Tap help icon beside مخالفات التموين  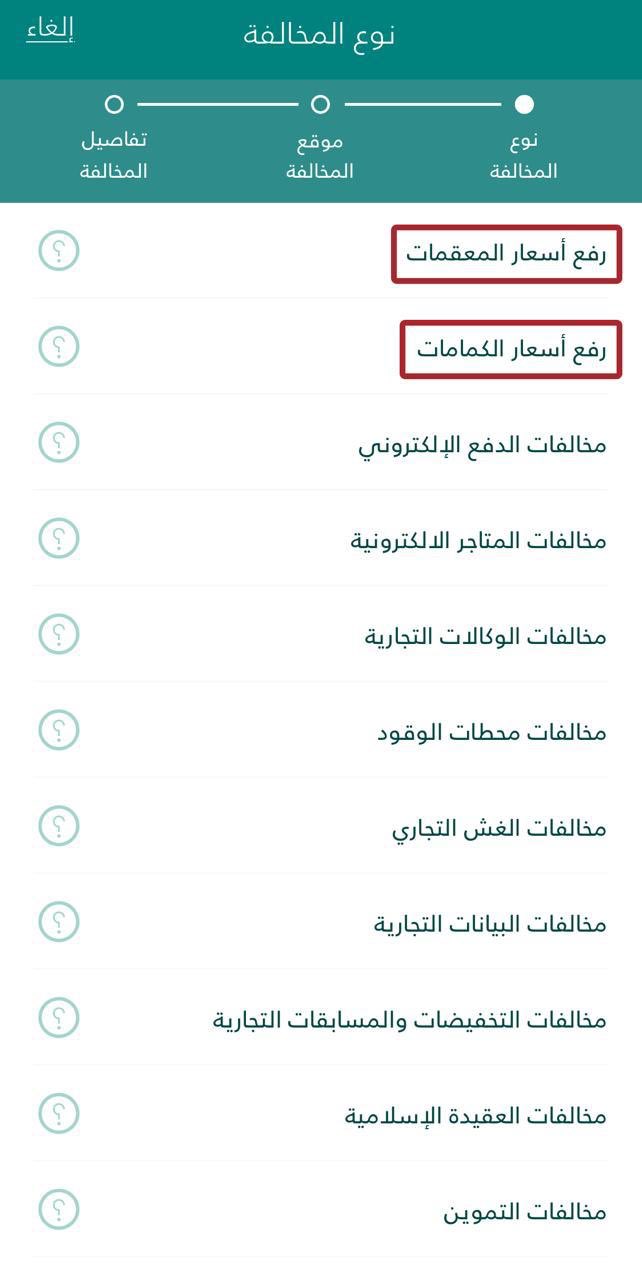(59, 1210)
